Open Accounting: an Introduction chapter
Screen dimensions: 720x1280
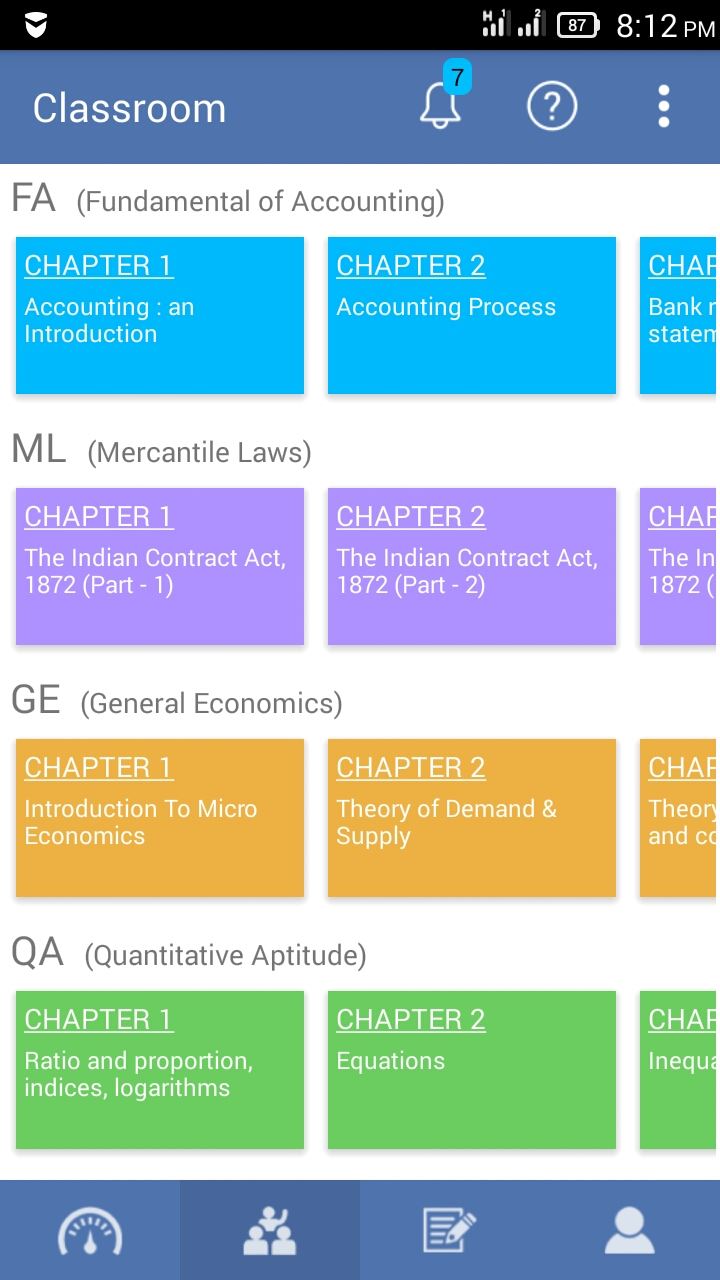160,316
